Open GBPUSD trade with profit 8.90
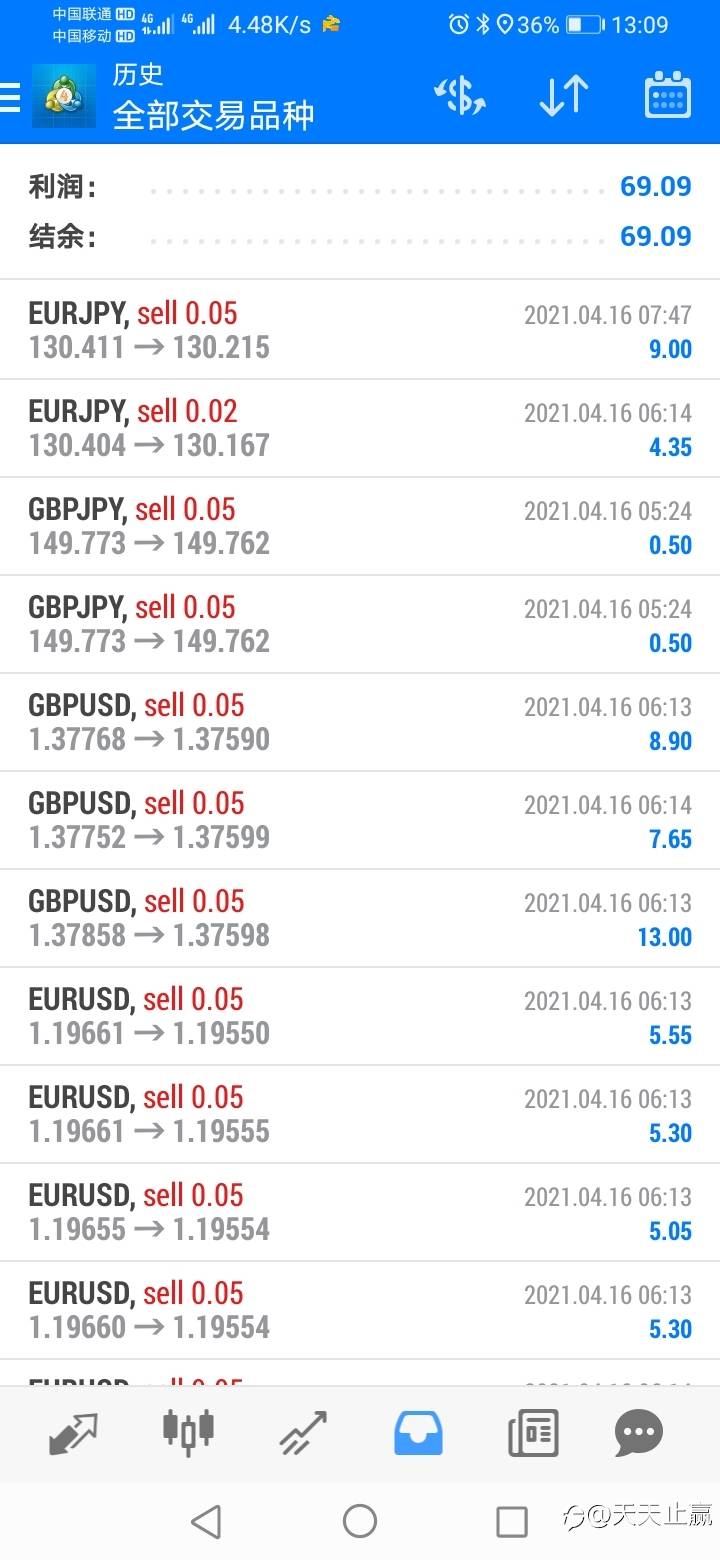Image resolution: width=720 pixels, height=1560 pixels. 360,723
